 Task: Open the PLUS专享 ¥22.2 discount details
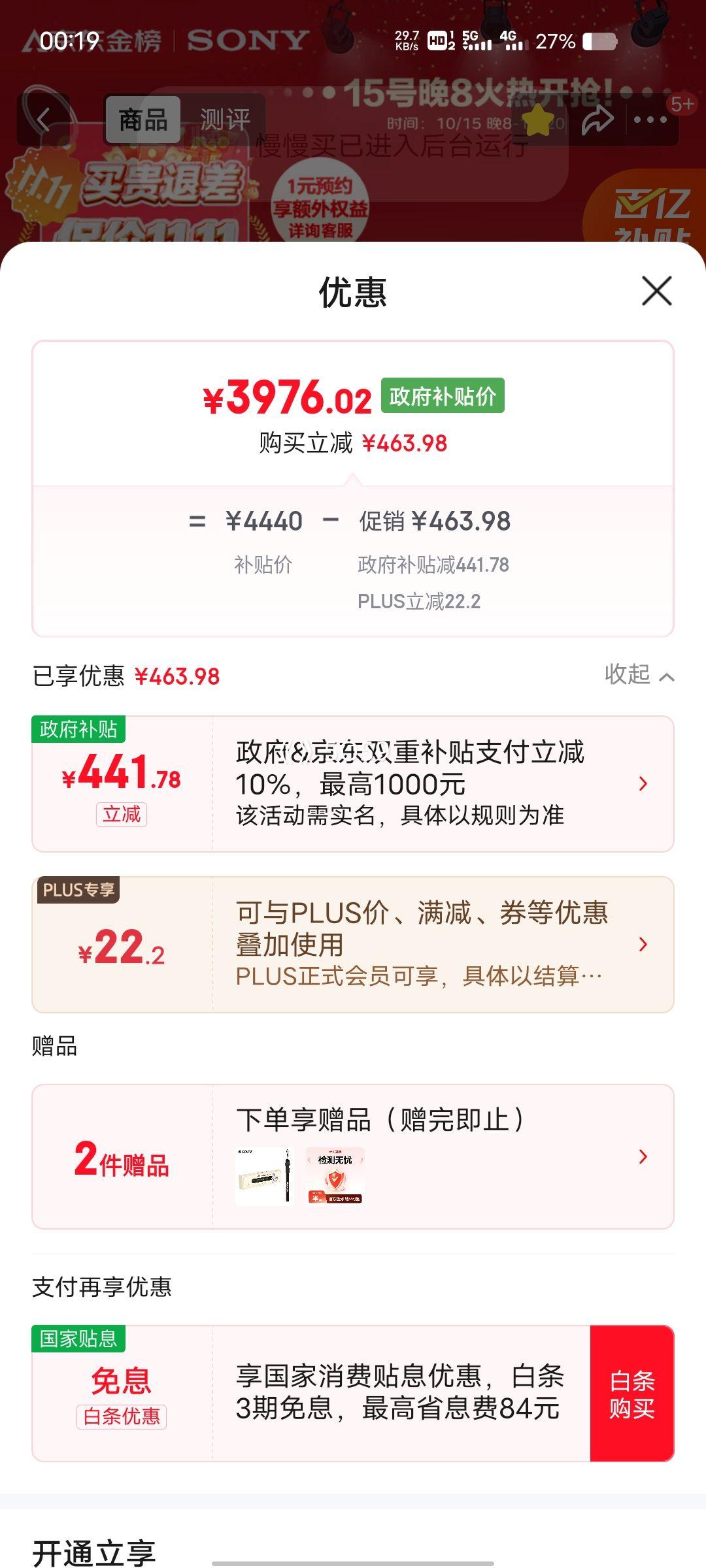(x=353, y=944)
